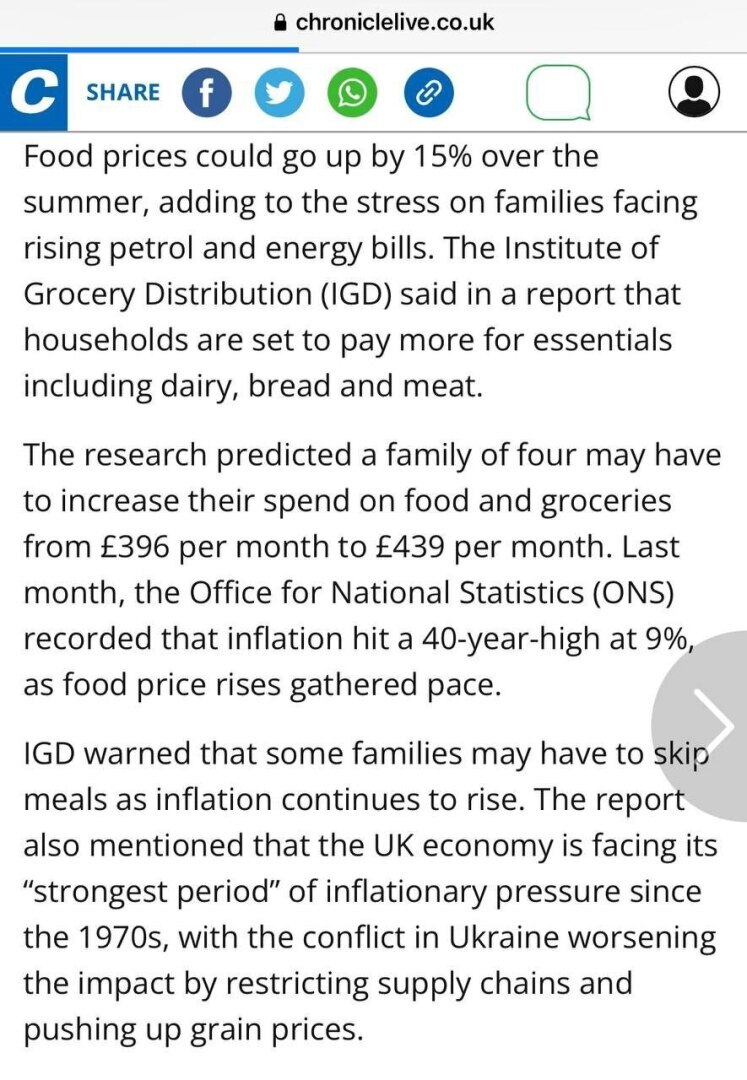The height and width of the screenshot is (1080, 747).
Task: Share this article via WhatsApp
Action: 353,93
